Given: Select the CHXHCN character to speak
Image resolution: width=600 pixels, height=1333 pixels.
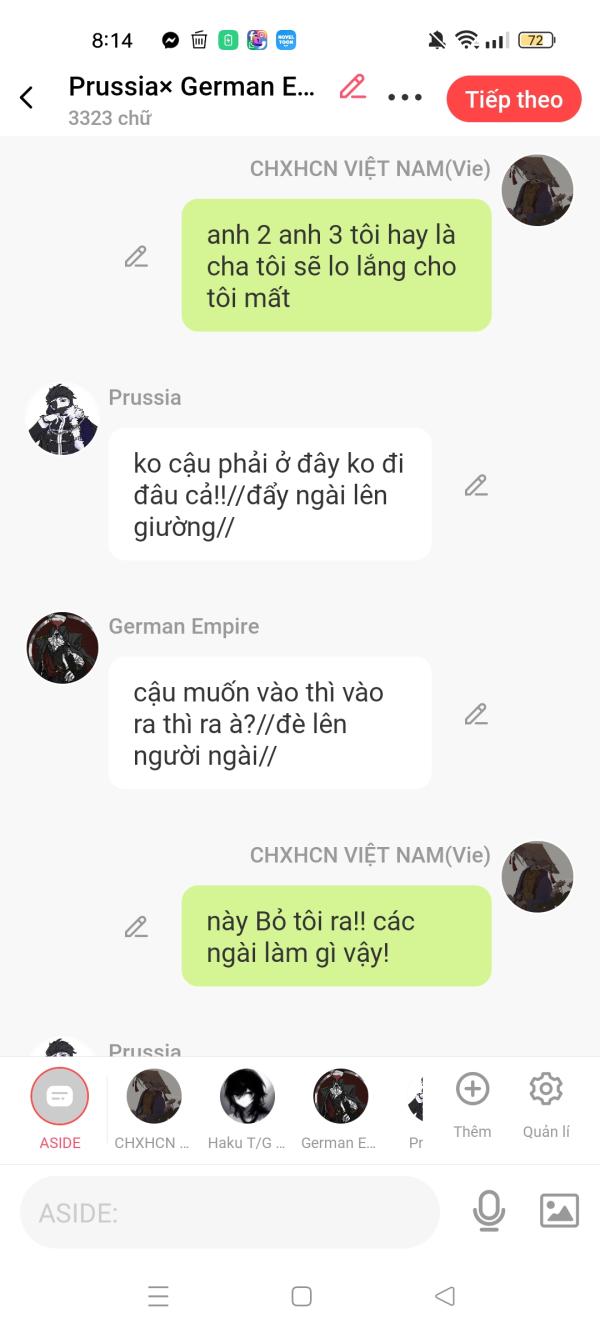Looking at the screenshot, I should point(153,1097).
